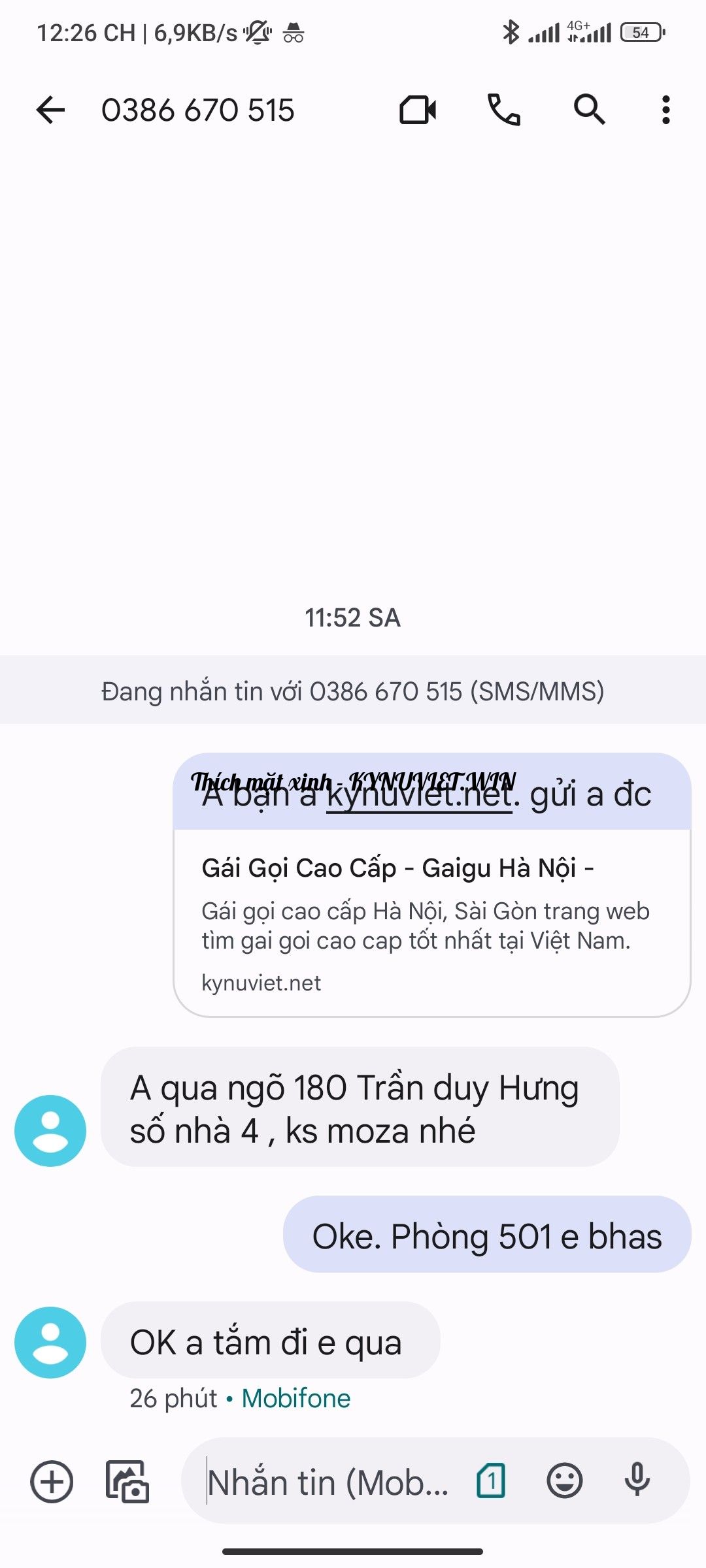Go back to the conversations list
The image size is (706, 1568).
(x=50, y=110)
